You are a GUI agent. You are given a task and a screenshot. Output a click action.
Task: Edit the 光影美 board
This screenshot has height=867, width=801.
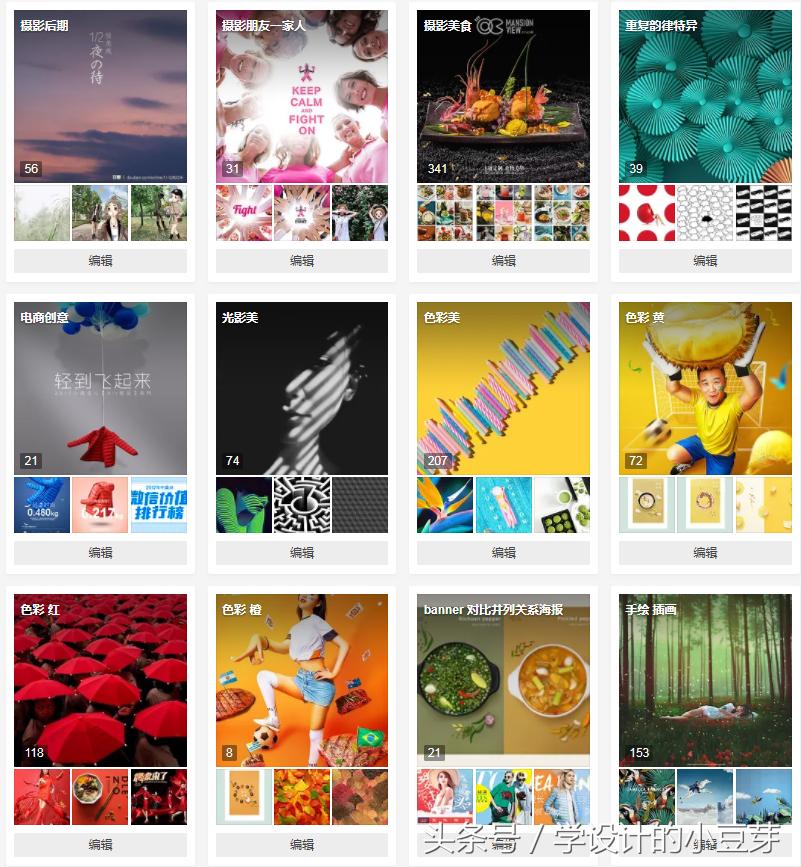pos(302,553)
